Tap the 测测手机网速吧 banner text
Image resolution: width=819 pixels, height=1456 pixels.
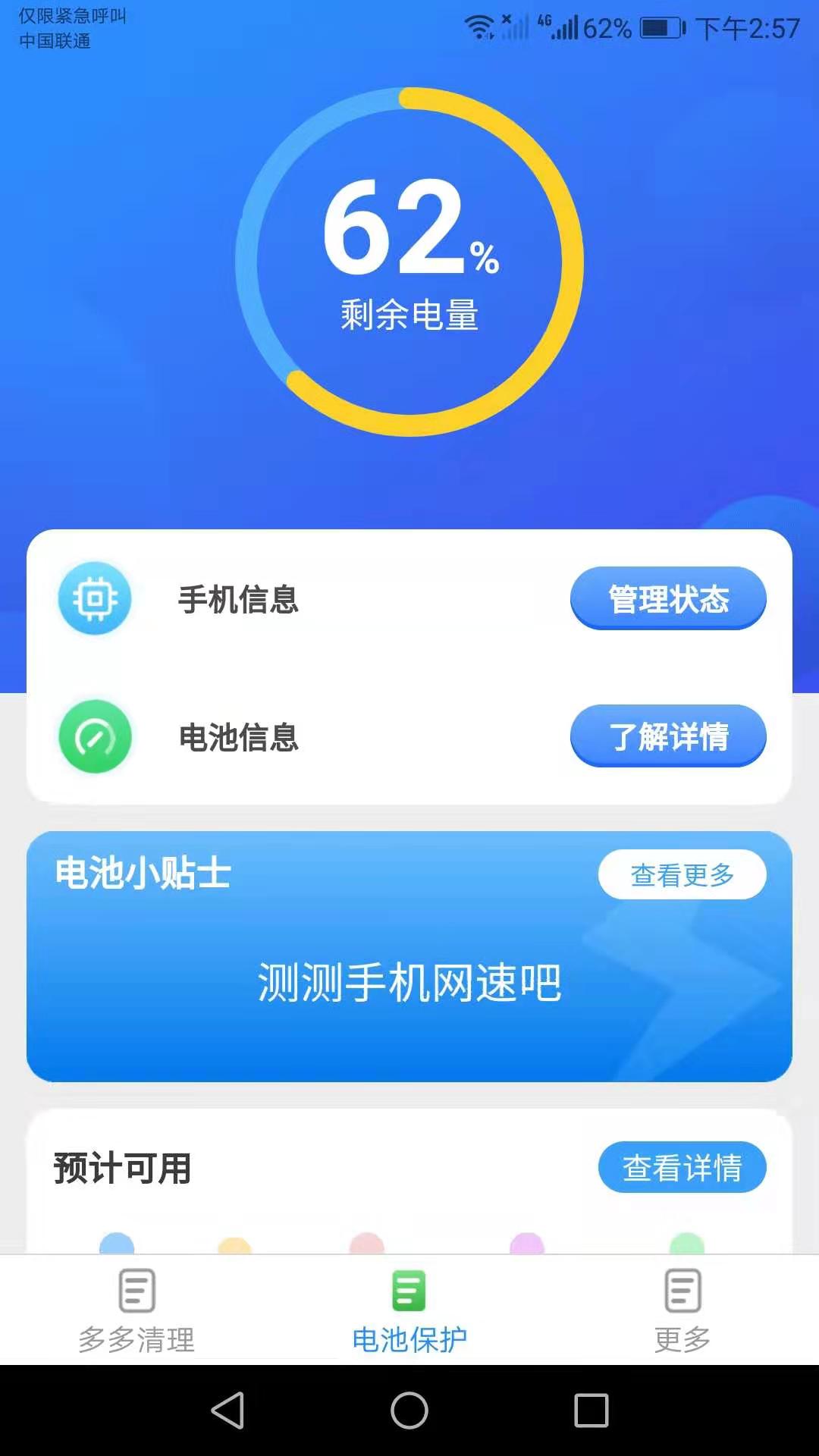coord(409,978)
